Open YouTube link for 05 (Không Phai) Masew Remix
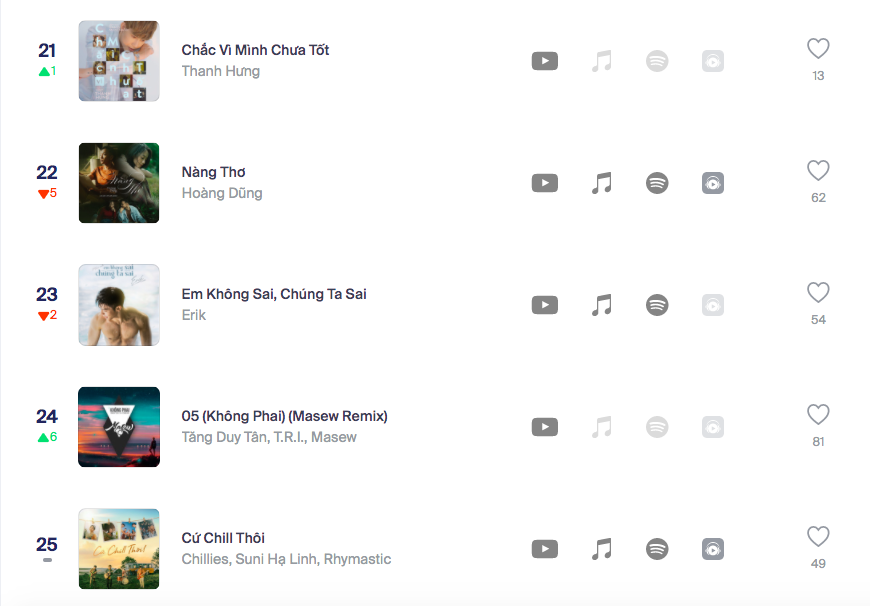This screenshot has width=870, height=606. [x=545, y=427]
